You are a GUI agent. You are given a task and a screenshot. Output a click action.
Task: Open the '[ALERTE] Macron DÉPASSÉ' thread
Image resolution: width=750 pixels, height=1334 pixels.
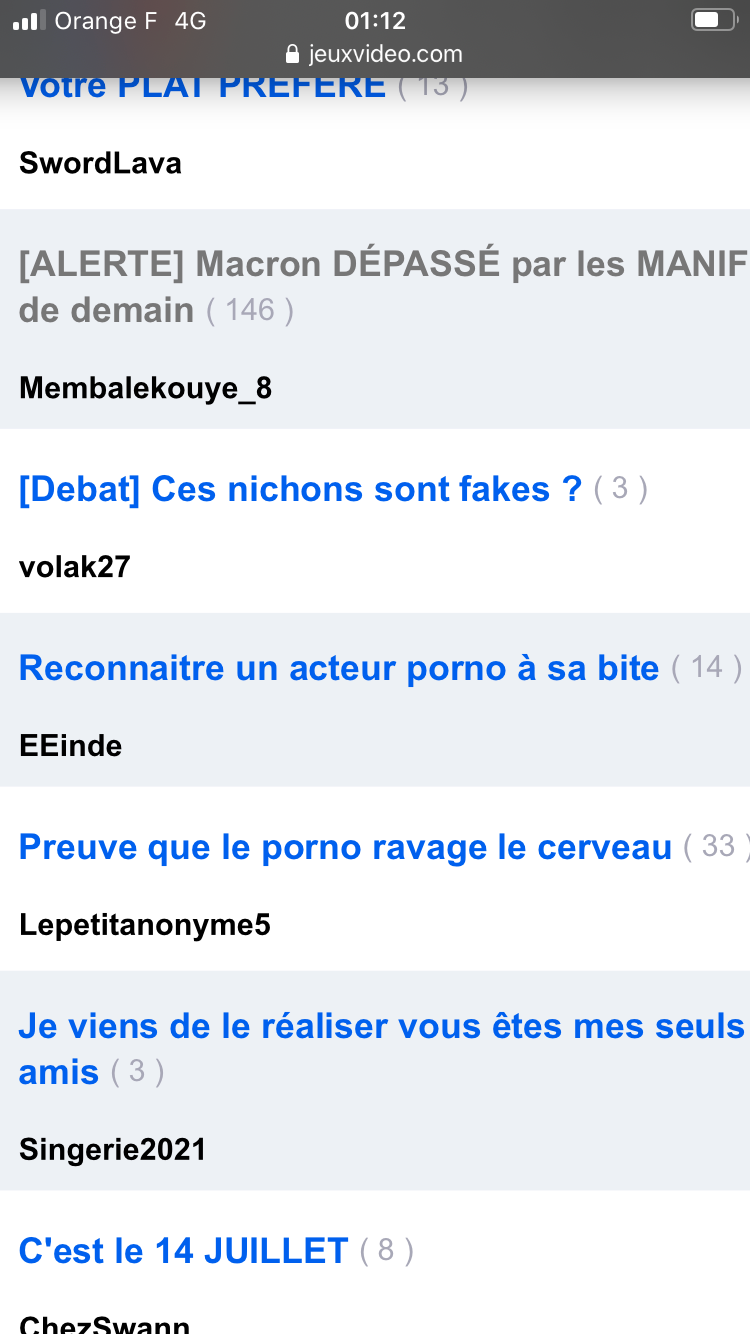(x=383, y=287)
